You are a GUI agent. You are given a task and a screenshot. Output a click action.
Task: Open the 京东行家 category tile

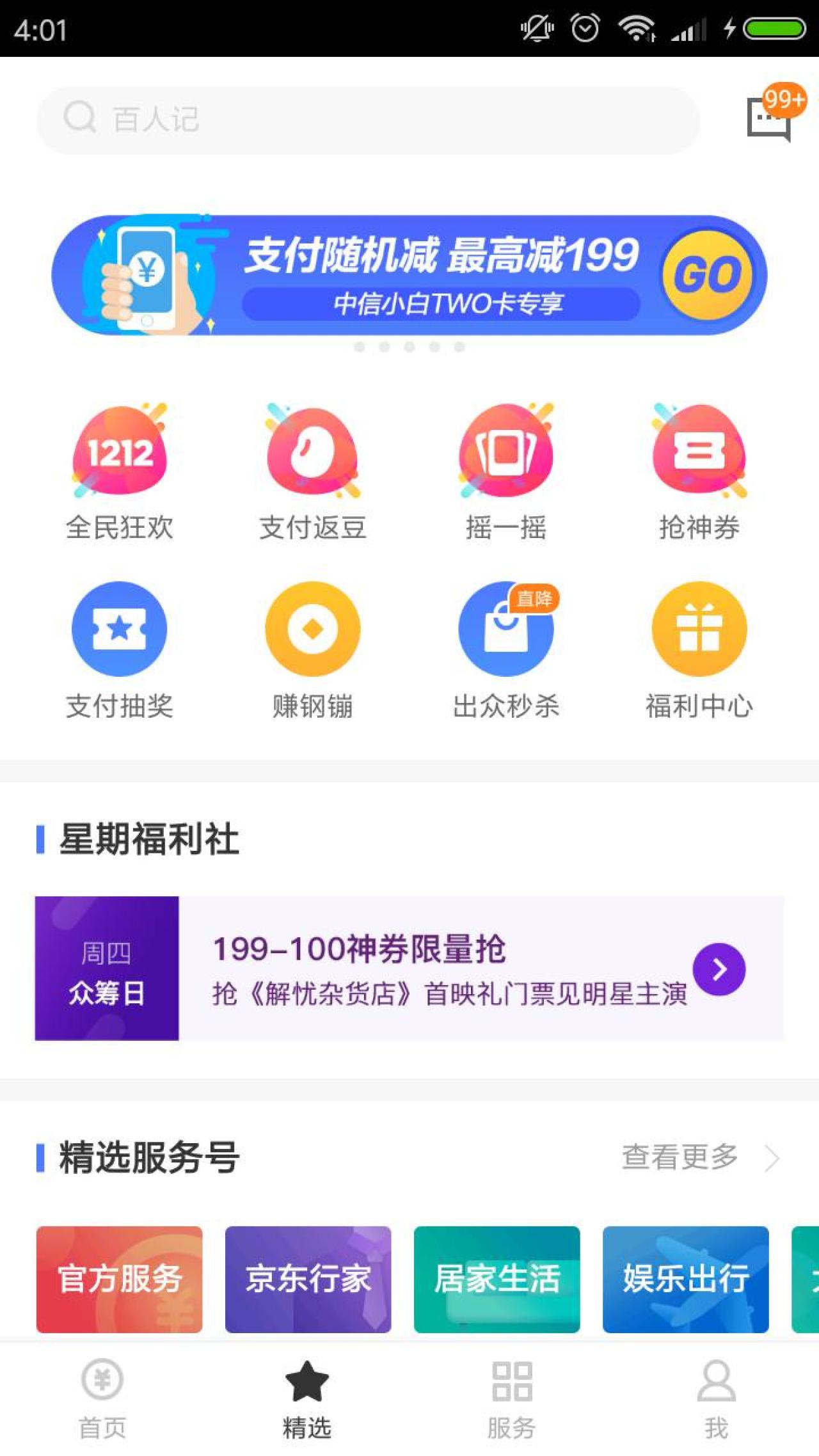(x=308, y=1279)
